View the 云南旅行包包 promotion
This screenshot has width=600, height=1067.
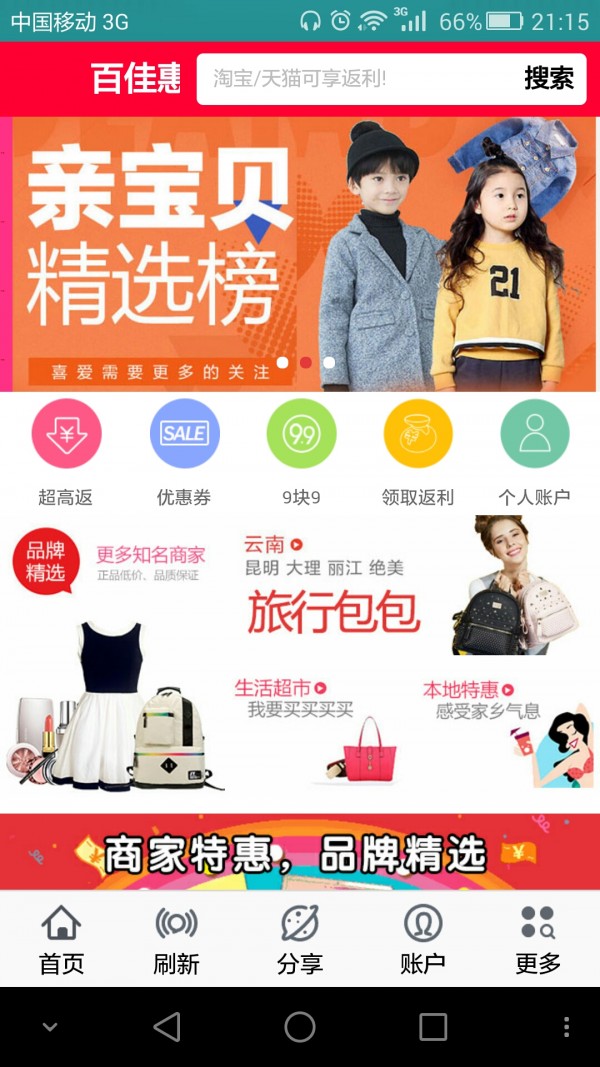point(410,590)
